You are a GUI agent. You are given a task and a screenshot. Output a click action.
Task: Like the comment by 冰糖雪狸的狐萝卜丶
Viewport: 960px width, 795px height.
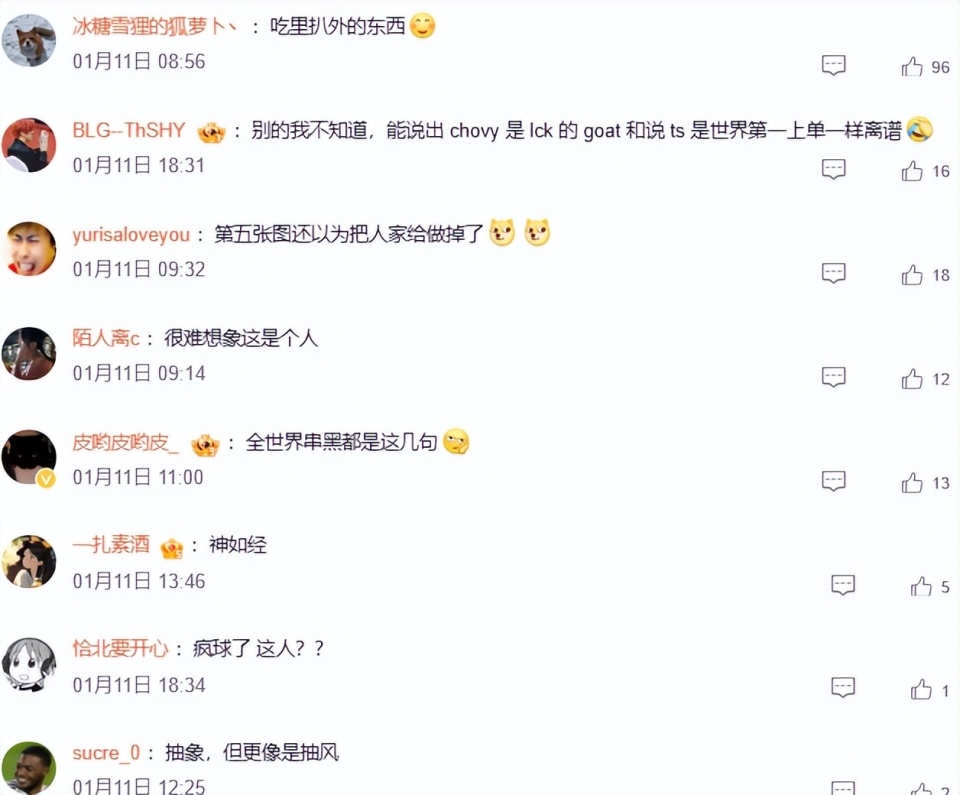tap(912, 67)
